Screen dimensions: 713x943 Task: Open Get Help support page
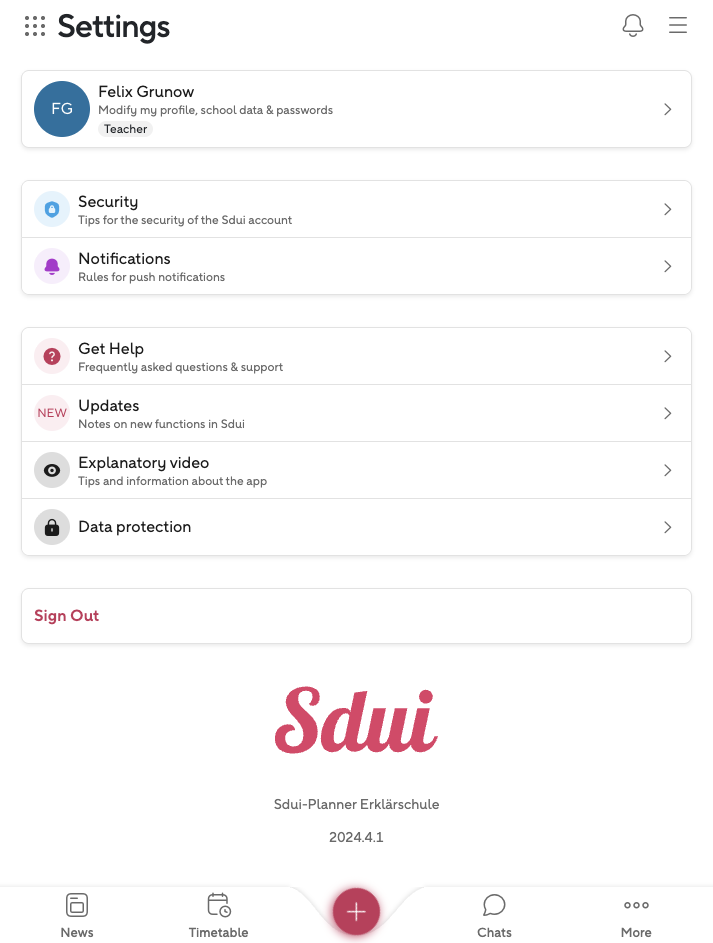point(356,356)
